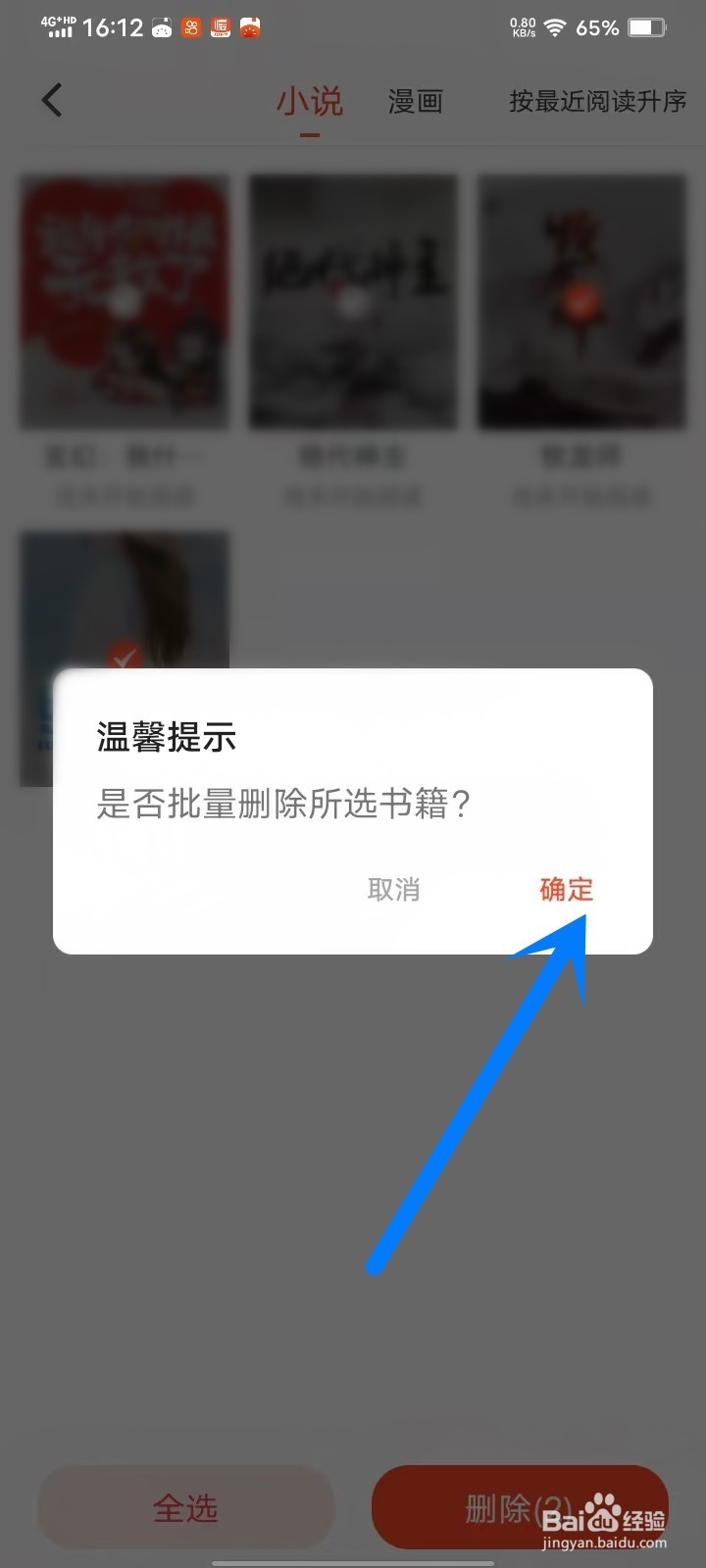Switch to the 漫画 tab
706x1568 pixels.
coord(415,100)
